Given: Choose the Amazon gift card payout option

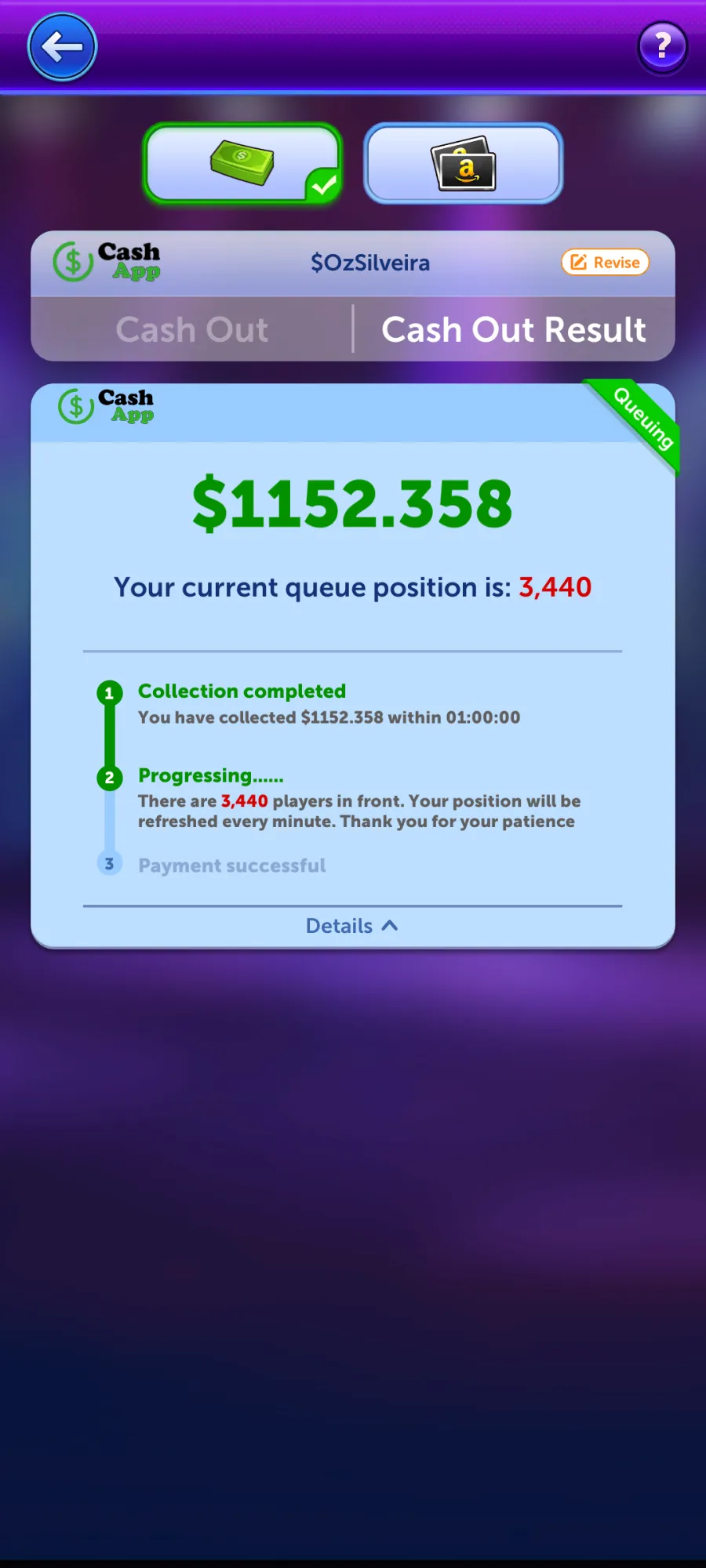Looking at the screenshot, I should 463,163.
